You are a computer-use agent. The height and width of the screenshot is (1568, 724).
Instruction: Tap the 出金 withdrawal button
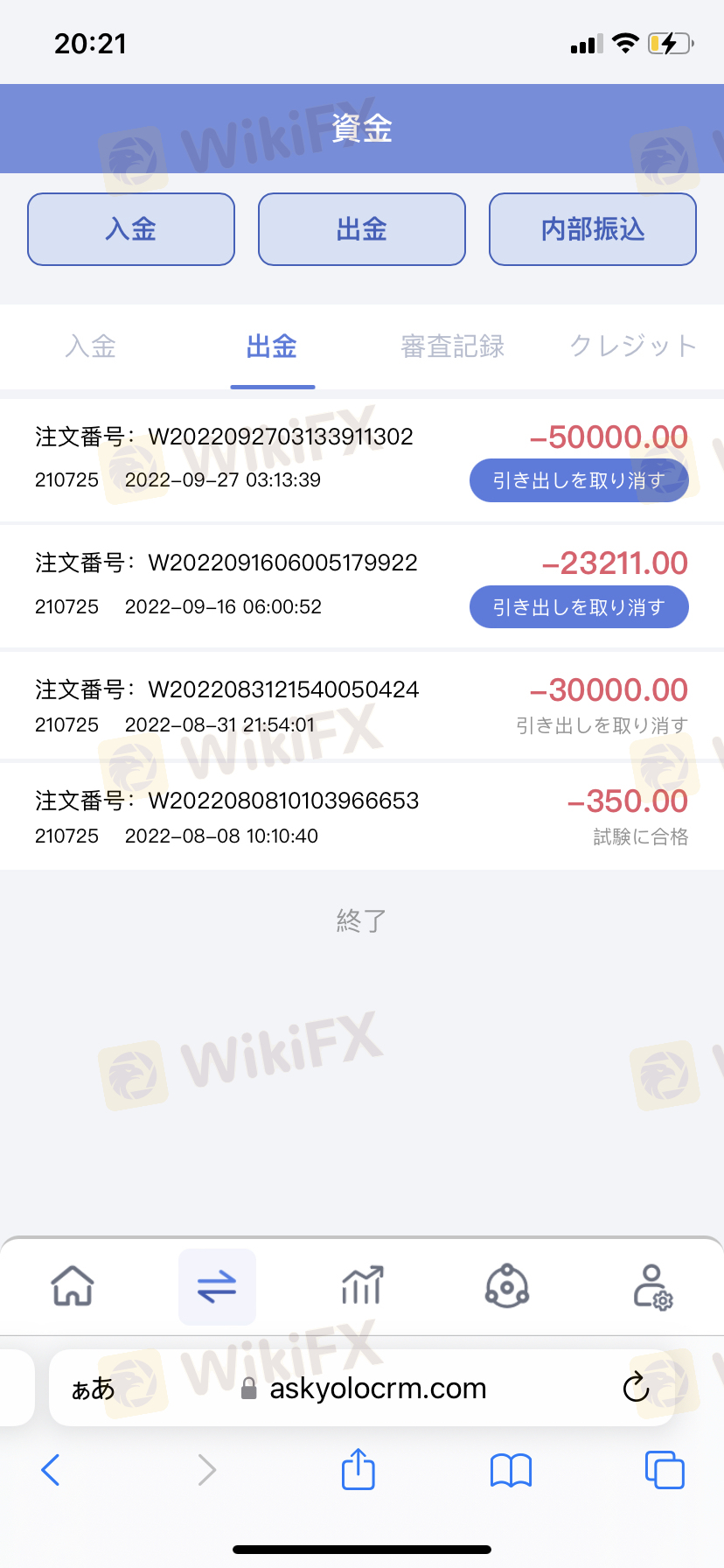point(362,229)
